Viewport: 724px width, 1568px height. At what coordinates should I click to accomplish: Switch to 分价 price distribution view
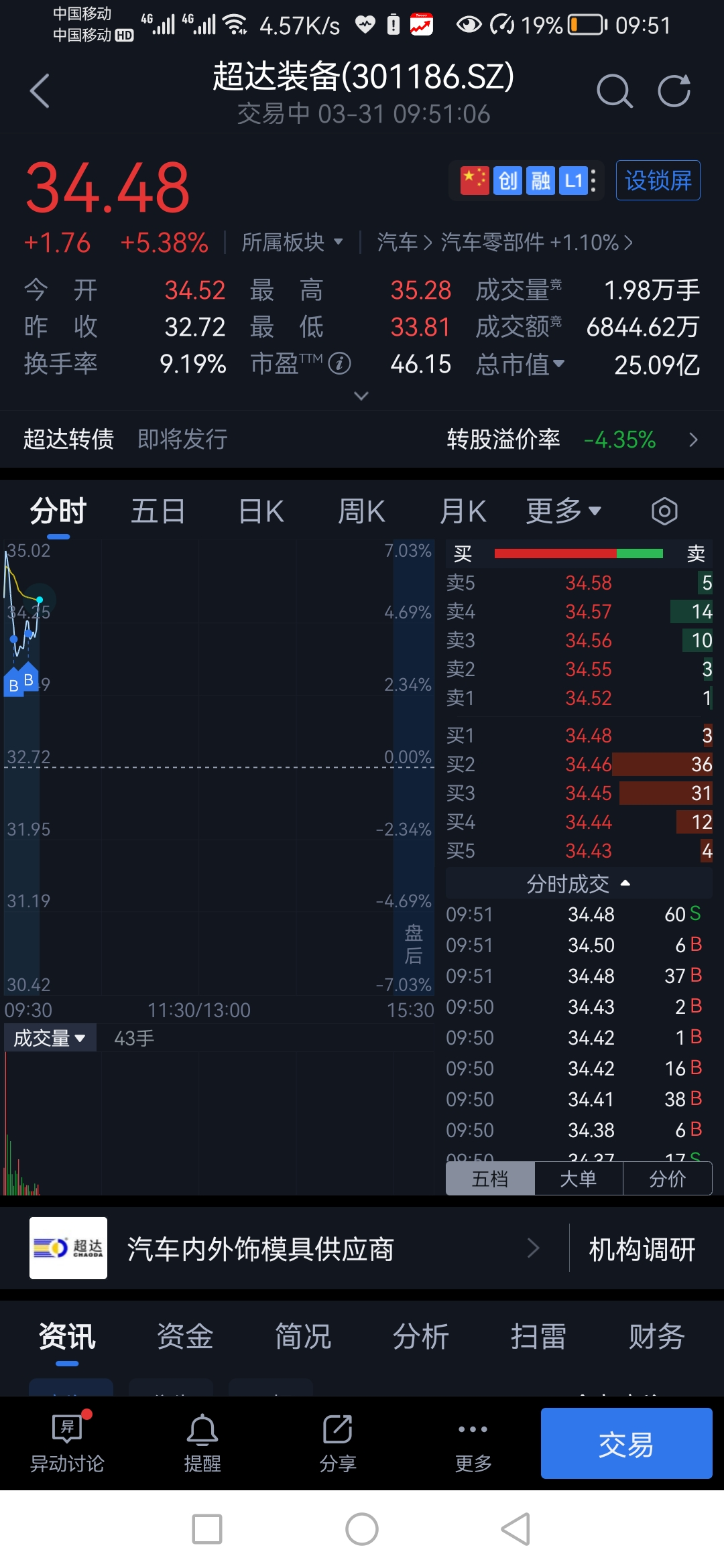coord(668,1179)
